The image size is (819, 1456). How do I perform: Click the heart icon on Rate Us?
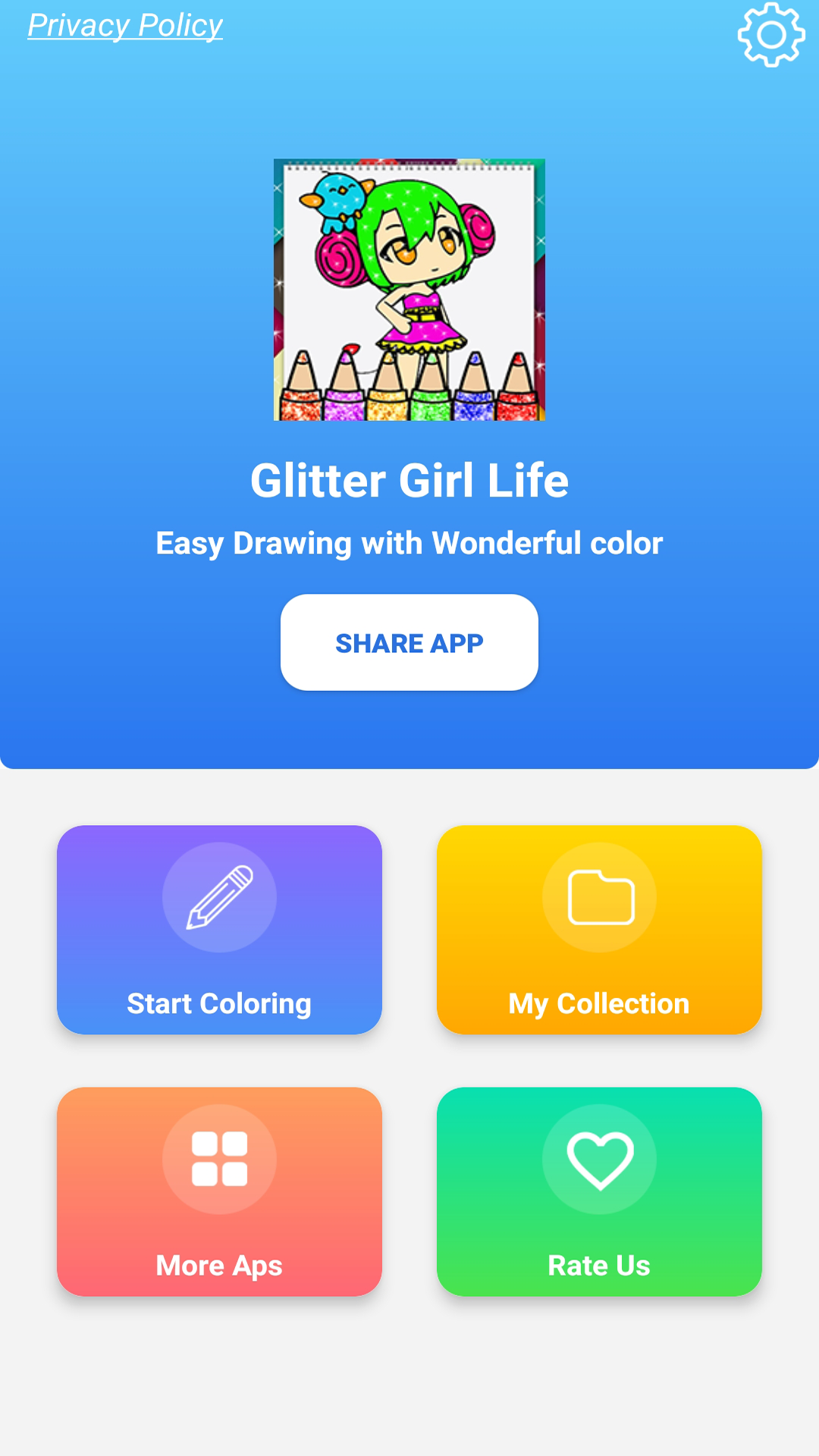coord(600,1159)
